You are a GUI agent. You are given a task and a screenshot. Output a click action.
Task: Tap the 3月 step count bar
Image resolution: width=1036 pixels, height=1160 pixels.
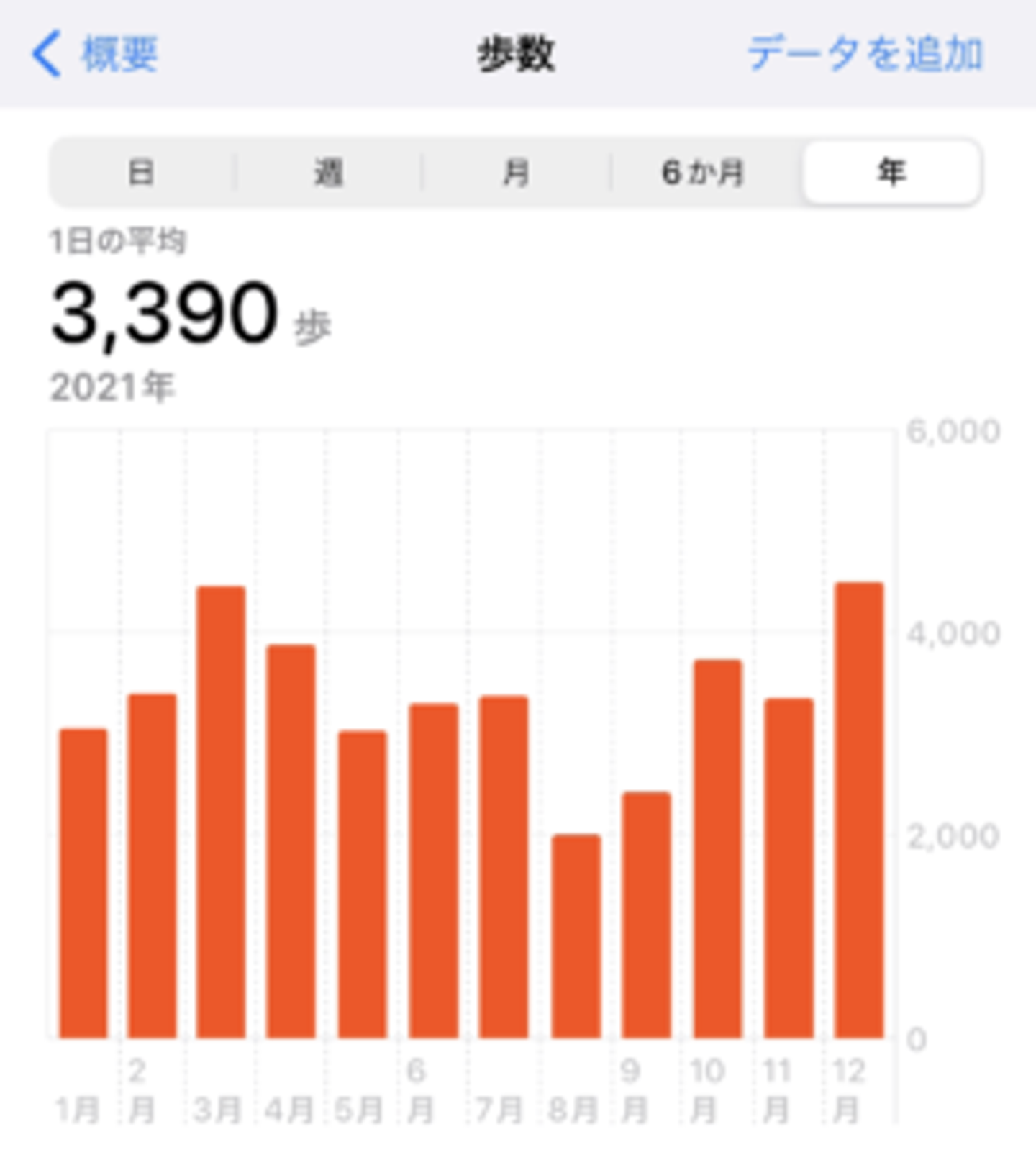coord(221,812)
